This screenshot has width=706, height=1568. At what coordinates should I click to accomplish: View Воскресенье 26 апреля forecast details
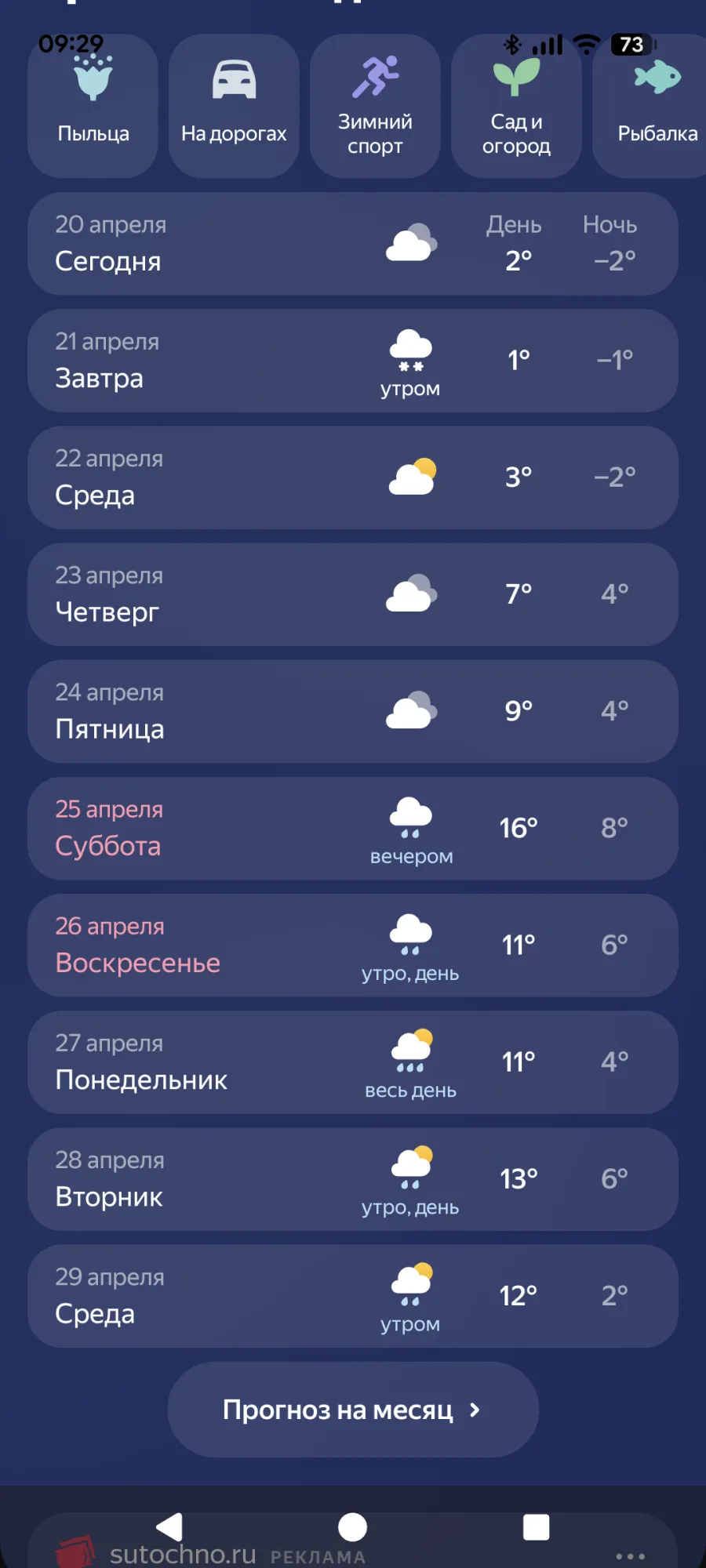pos(353,945)
